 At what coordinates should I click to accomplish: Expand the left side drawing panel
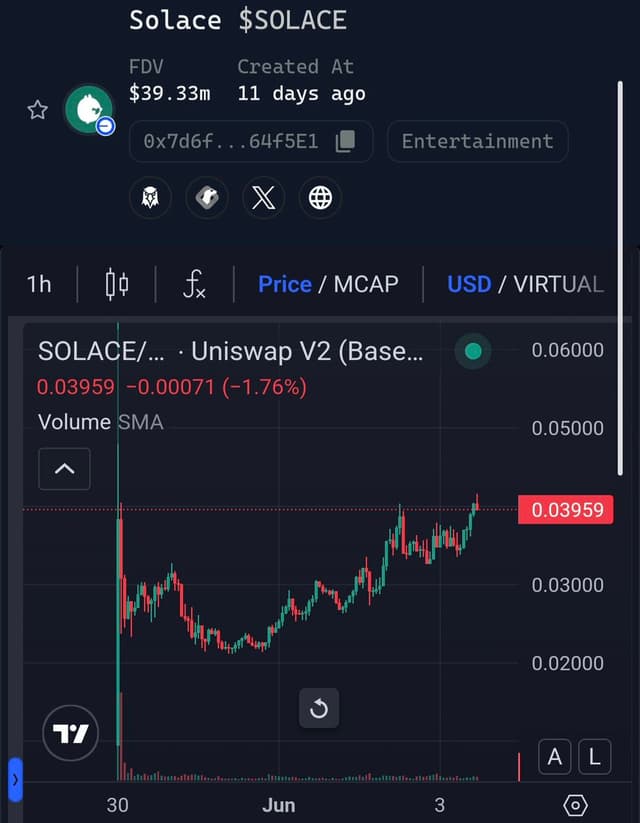coord(14,778)
